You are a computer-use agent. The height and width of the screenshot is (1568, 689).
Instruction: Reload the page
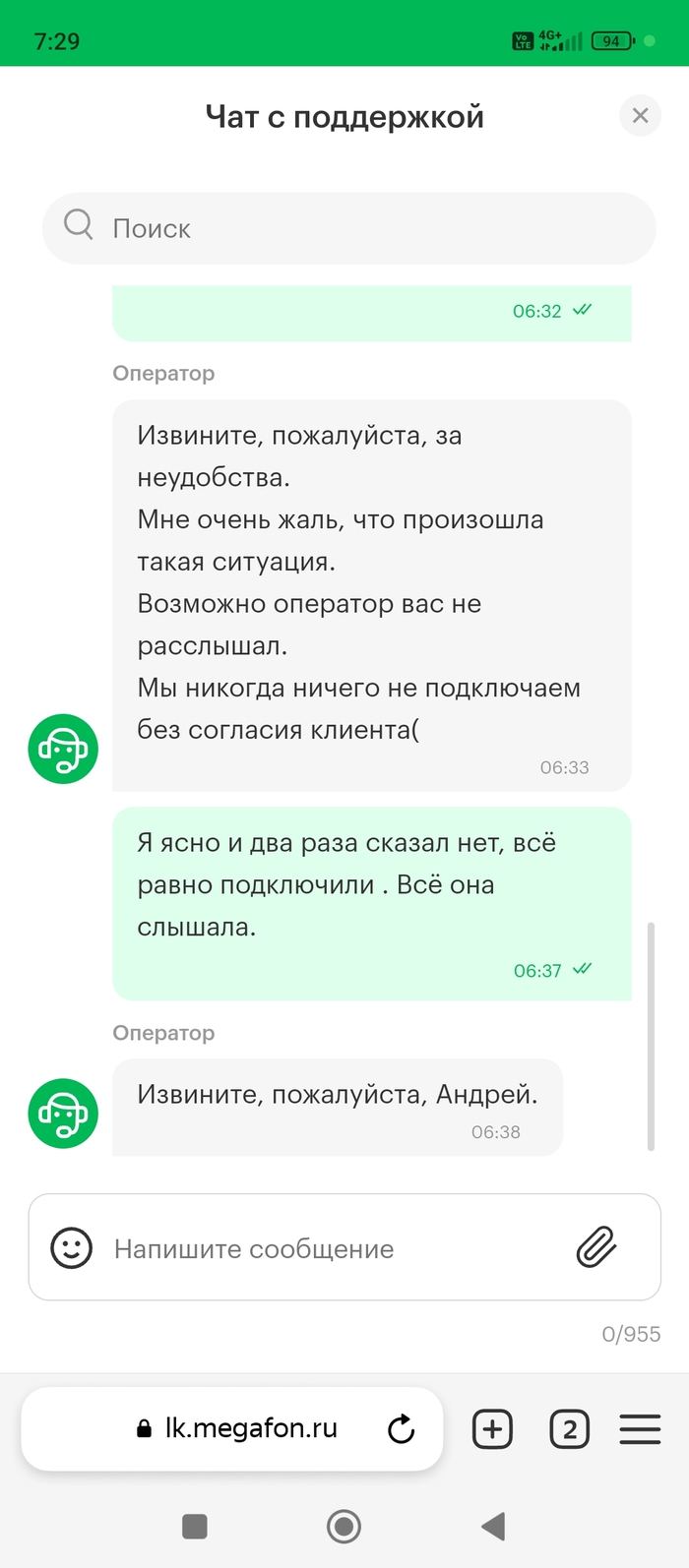(x=401, y=1428)
